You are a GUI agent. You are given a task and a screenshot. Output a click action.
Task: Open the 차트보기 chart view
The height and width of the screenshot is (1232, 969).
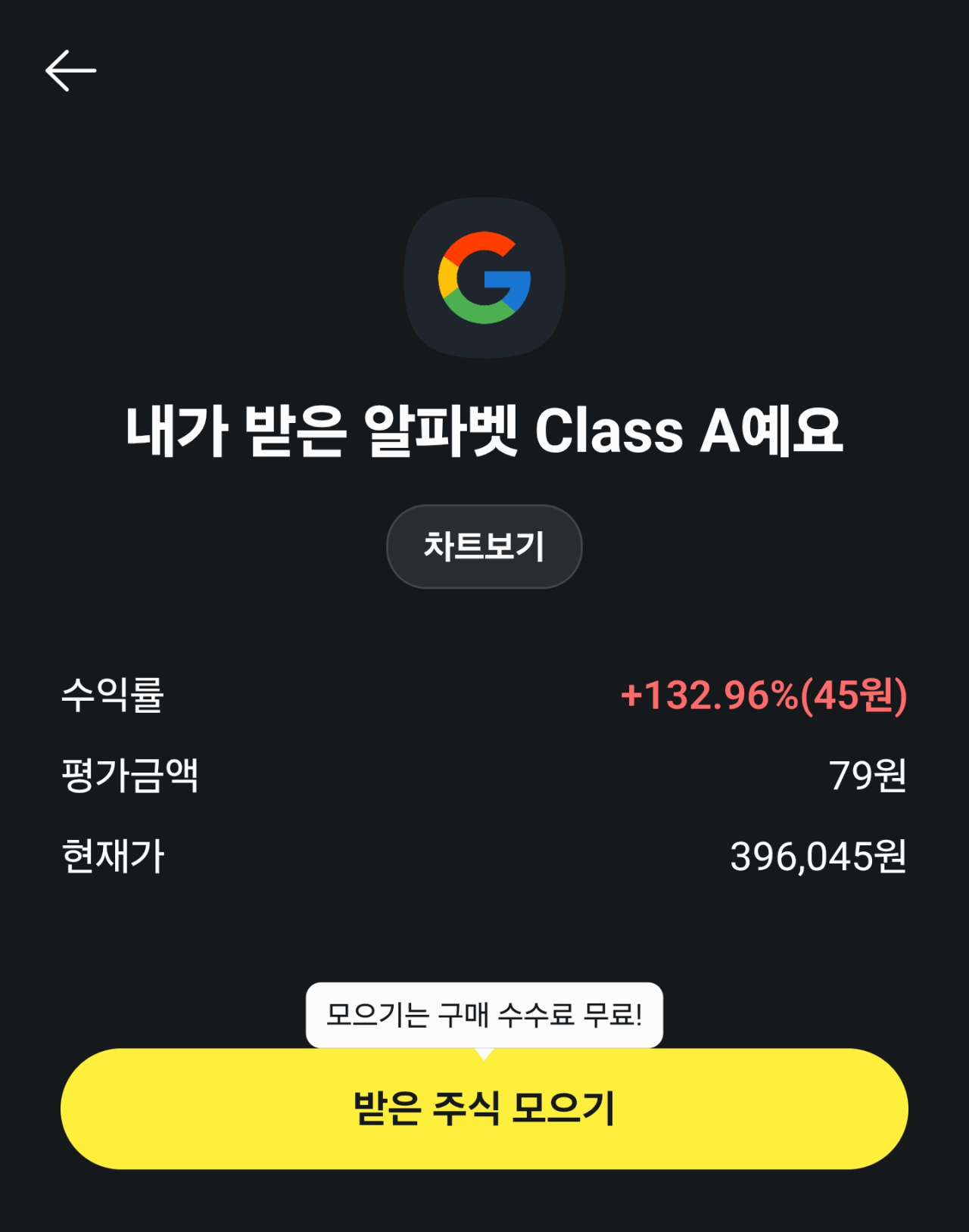484,546
